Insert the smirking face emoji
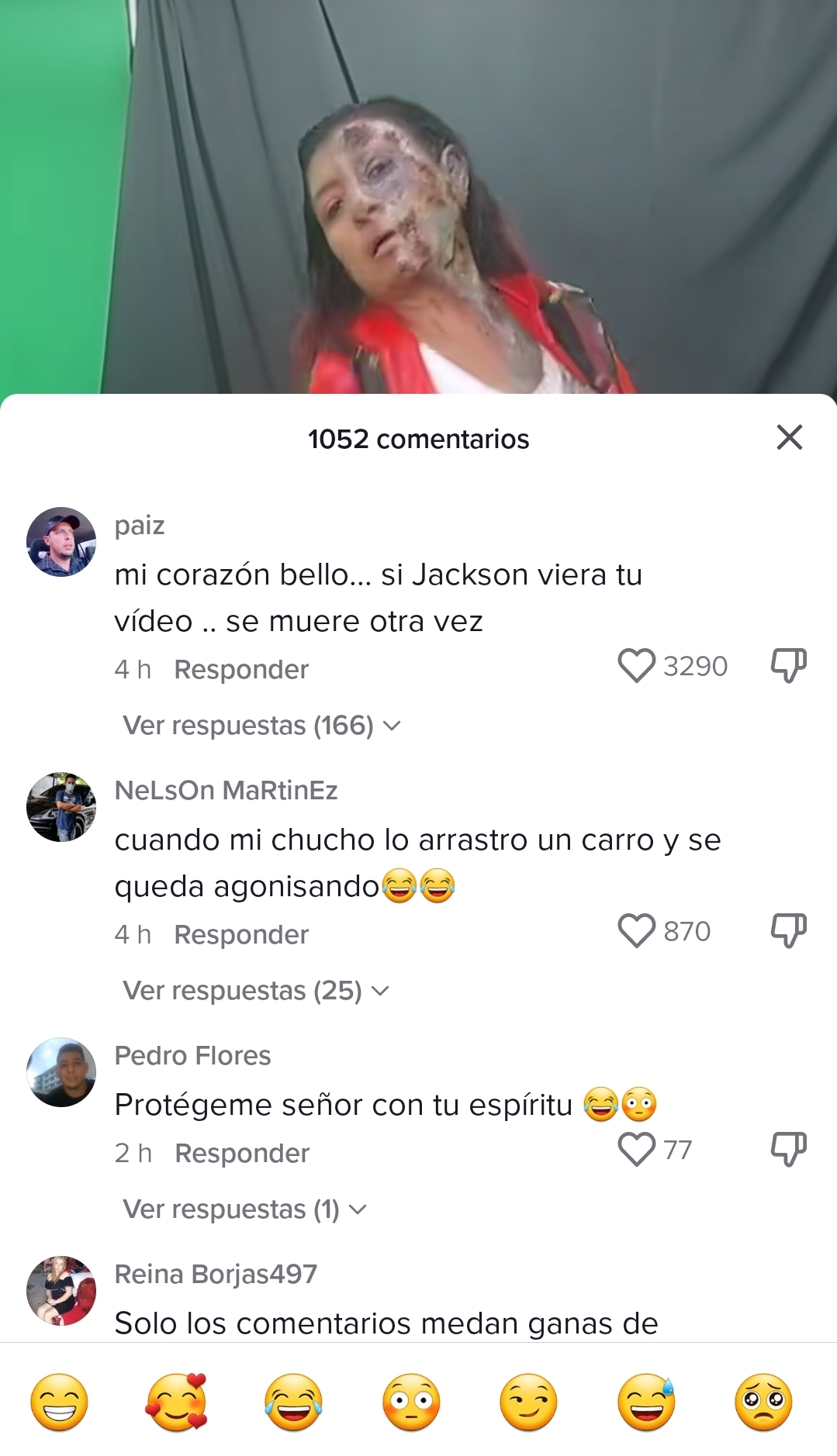 click(528, 1403)
